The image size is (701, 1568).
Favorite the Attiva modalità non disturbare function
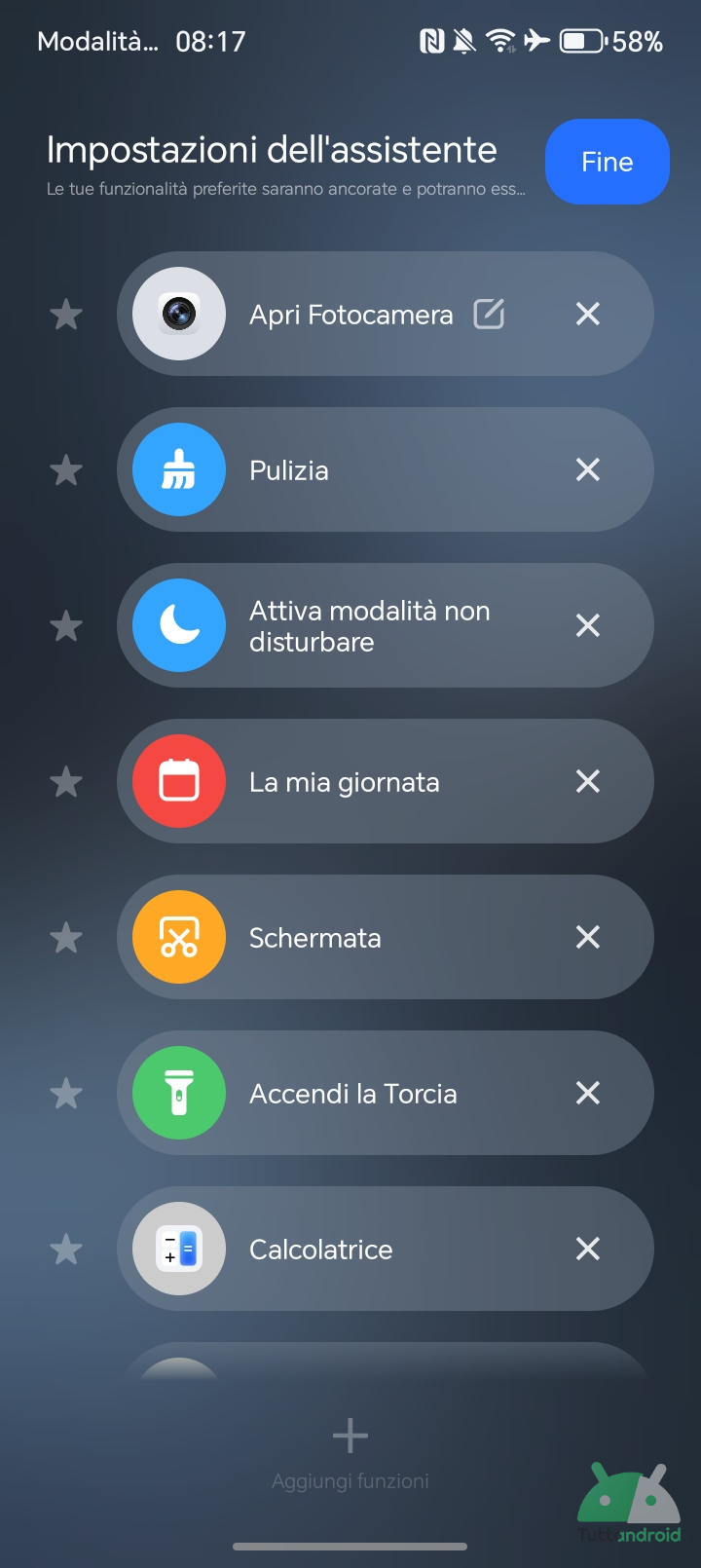click(x=66, y=626)
